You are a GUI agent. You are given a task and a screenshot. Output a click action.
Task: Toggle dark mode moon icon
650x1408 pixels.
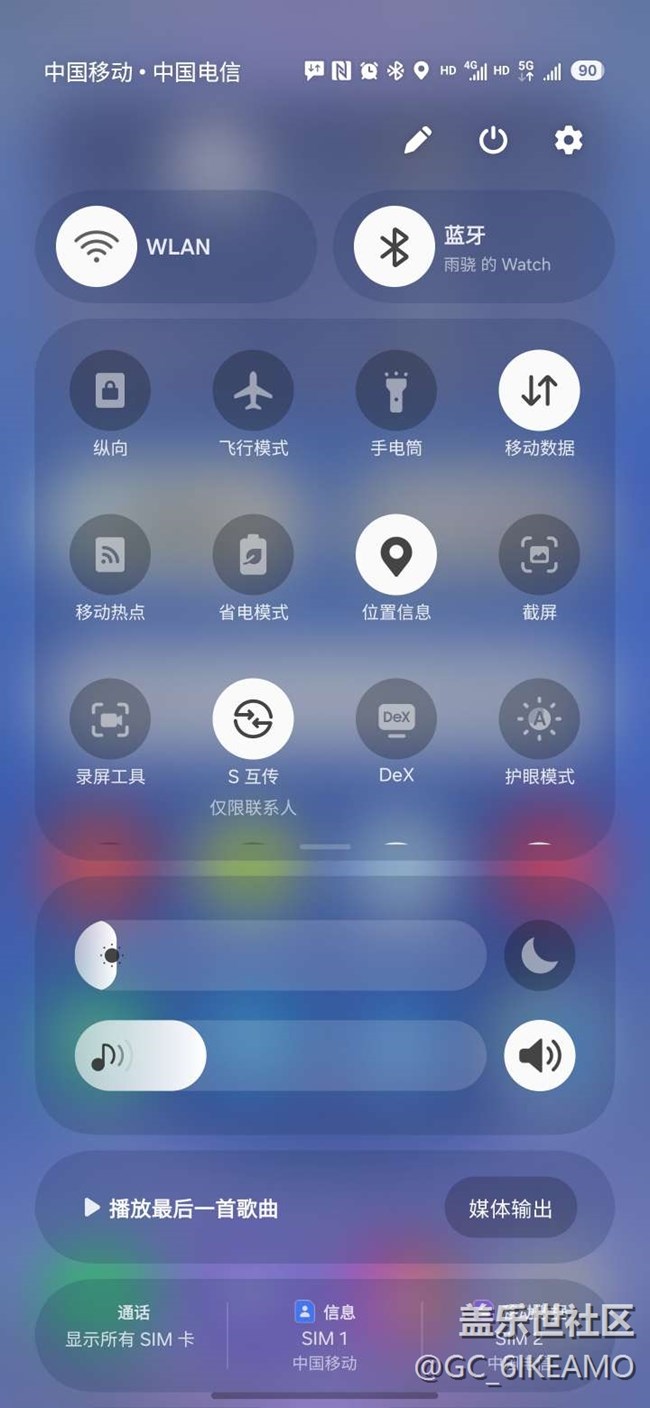point(539,956)
